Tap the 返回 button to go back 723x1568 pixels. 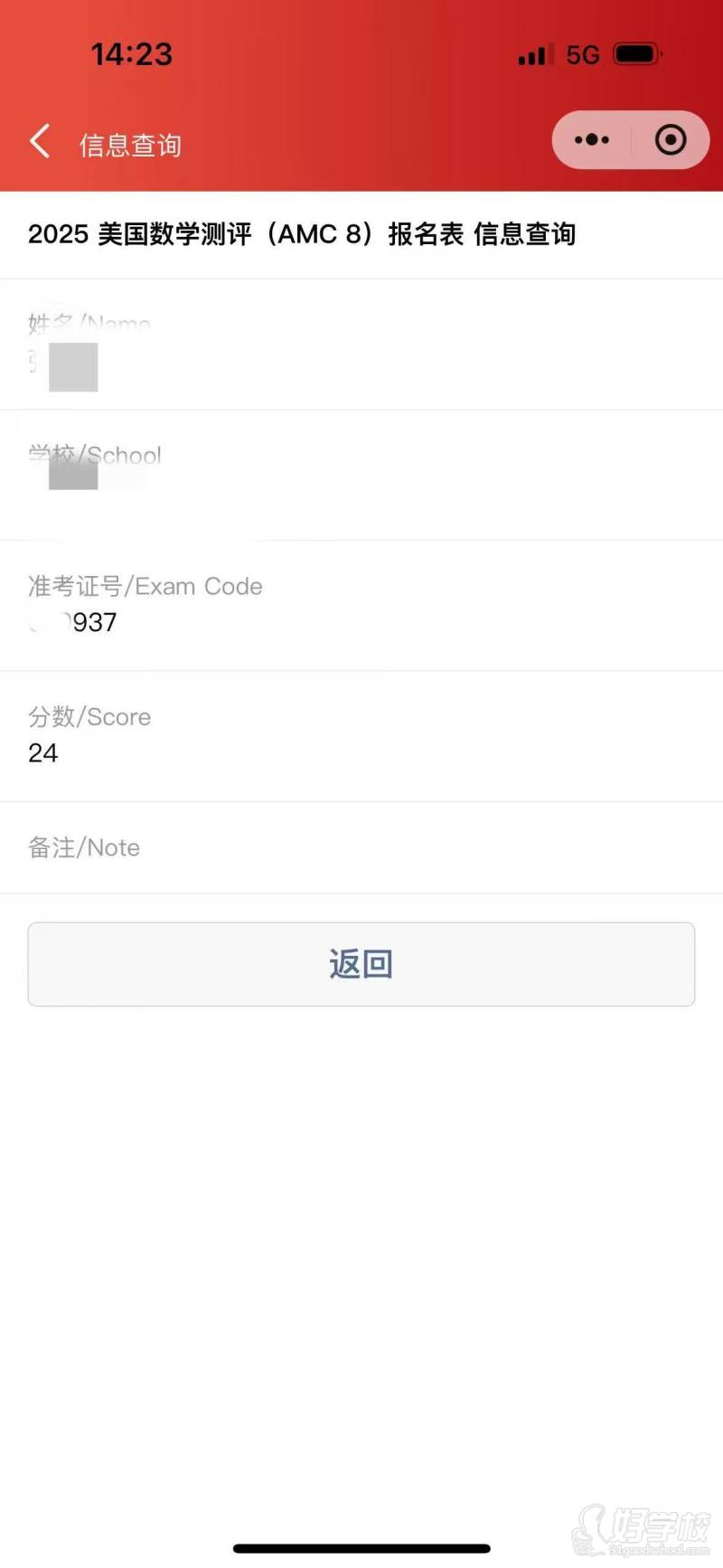click(x=361, y=964)
